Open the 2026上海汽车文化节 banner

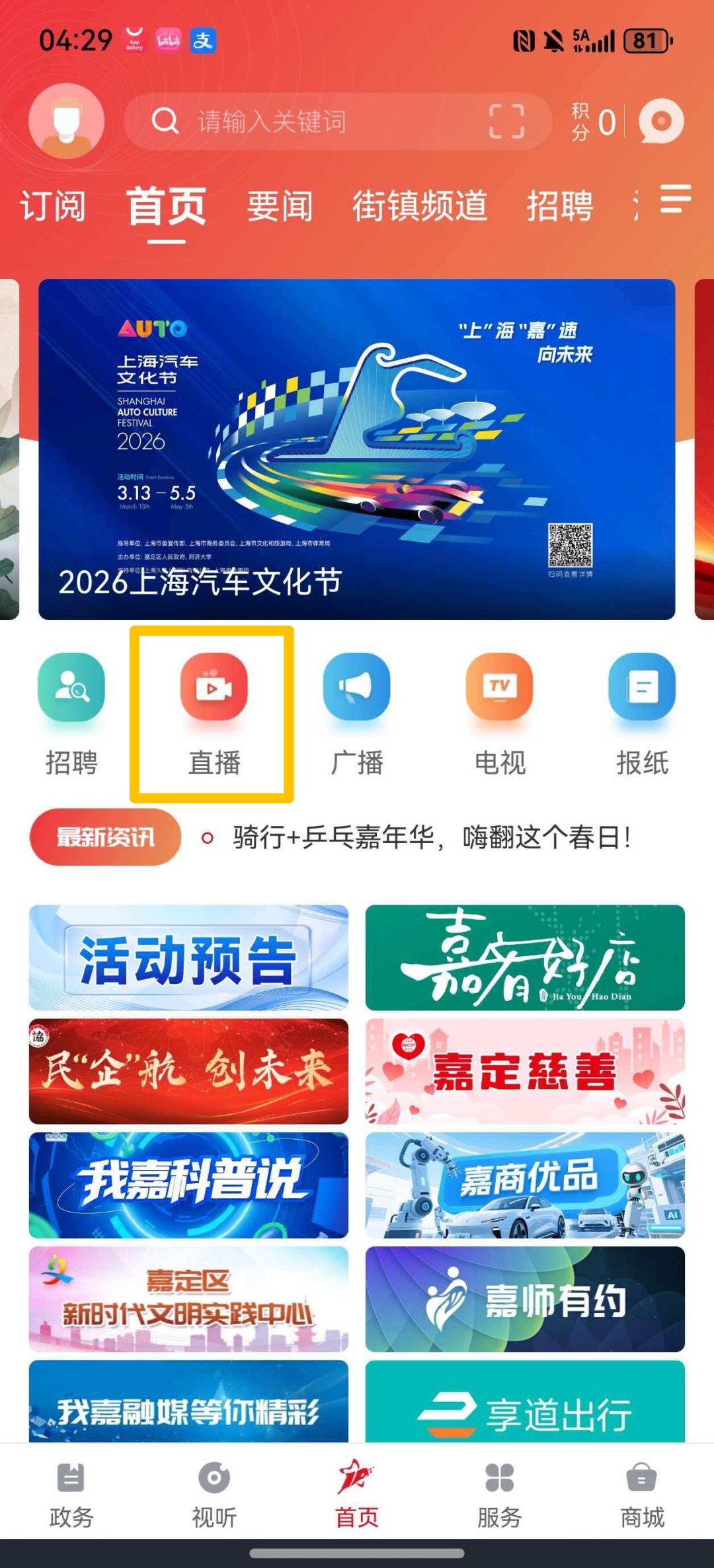coord(357,449)
